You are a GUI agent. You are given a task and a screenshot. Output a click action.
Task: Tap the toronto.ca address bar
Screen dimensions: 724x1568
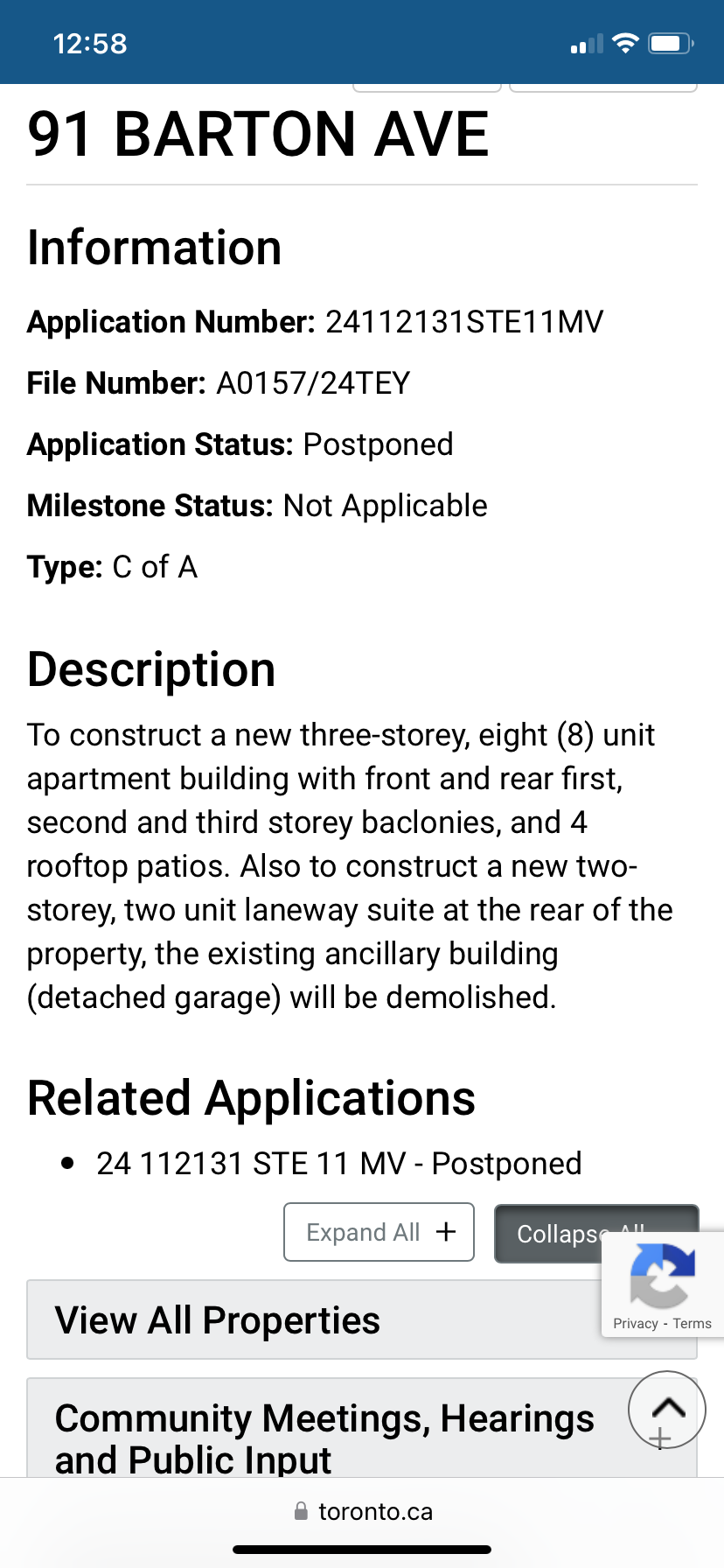pyautogui.click(x=362, y=1512)
